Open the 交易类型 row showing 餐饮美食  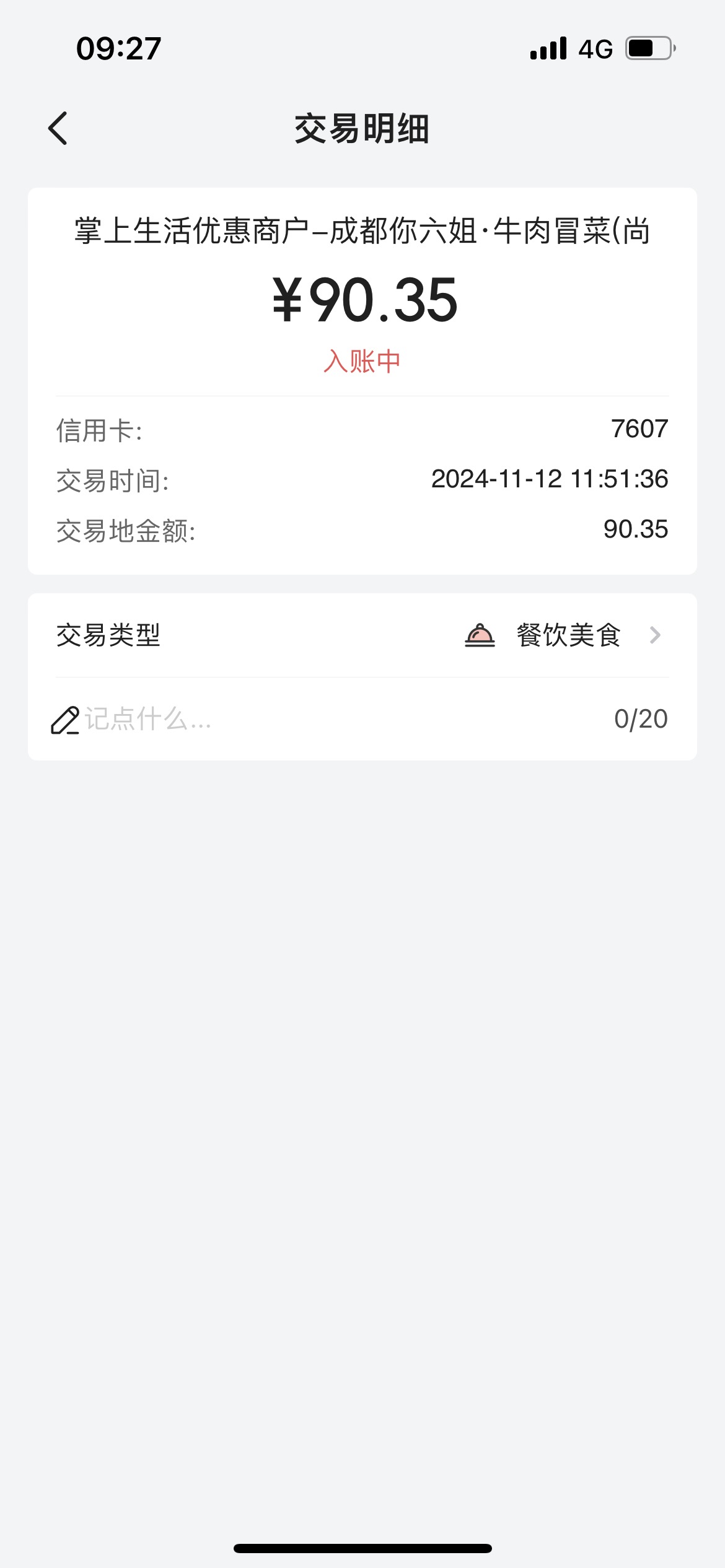pos(362,635)
